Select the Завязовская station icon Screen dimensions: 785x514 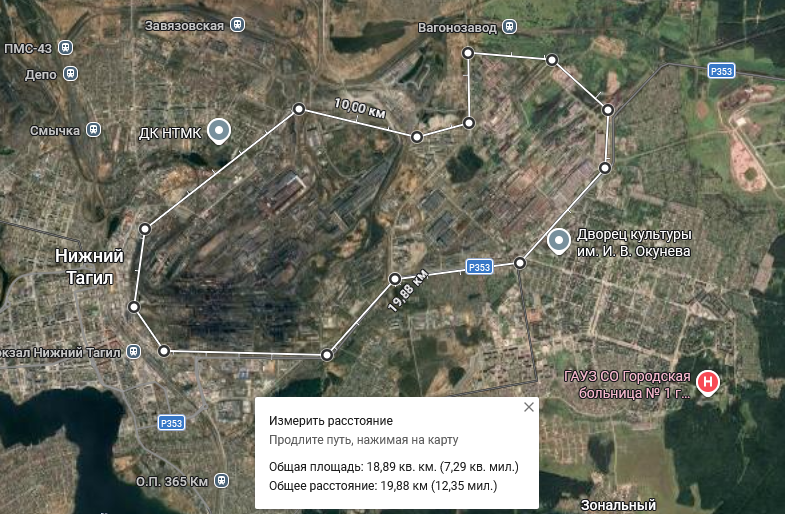point(237,25)
